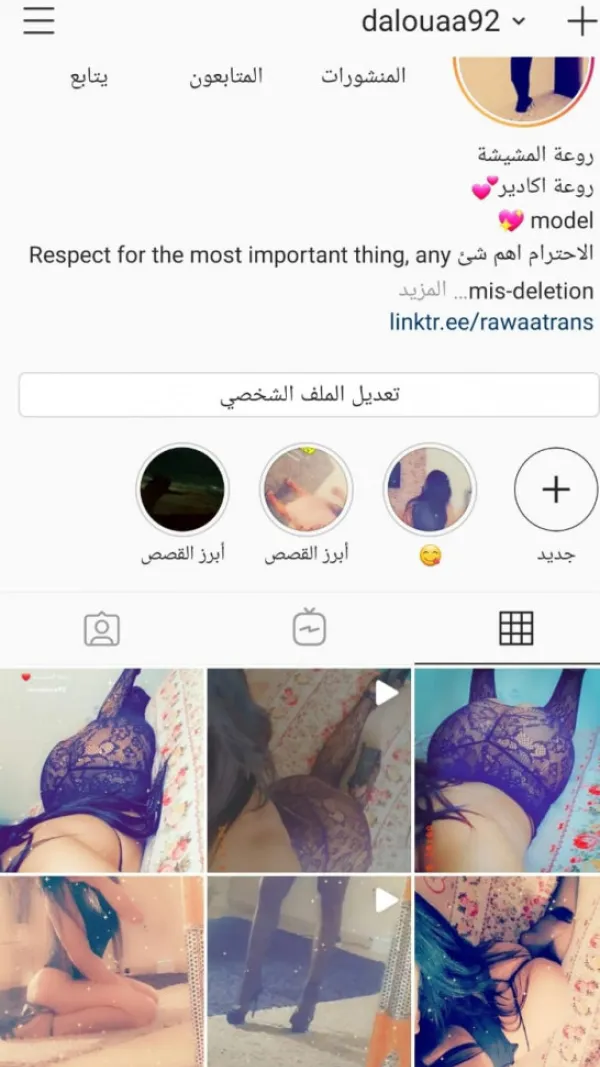Open the hamburger menu
This screenshot has width=600, height=1067.
coord(39,21)
